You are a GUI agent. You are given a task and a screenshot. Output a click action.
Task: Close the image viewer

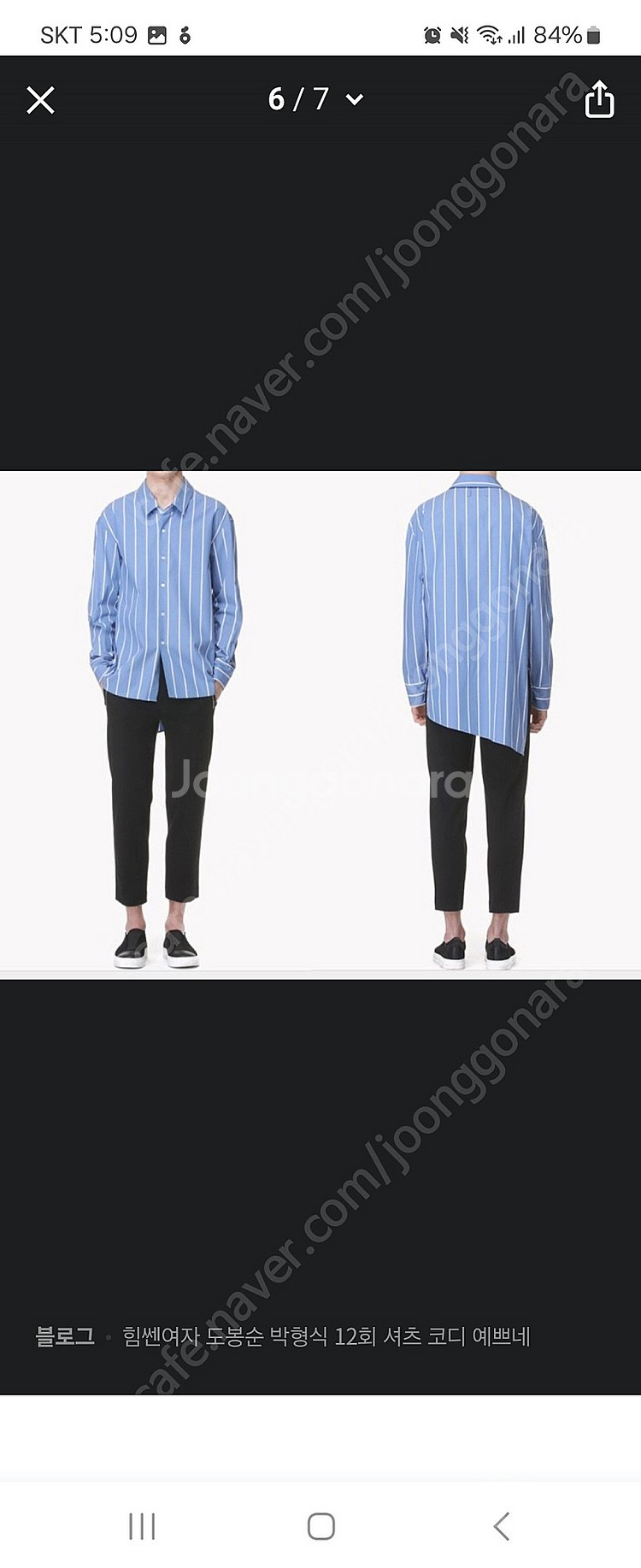click(x=40, y=101)
